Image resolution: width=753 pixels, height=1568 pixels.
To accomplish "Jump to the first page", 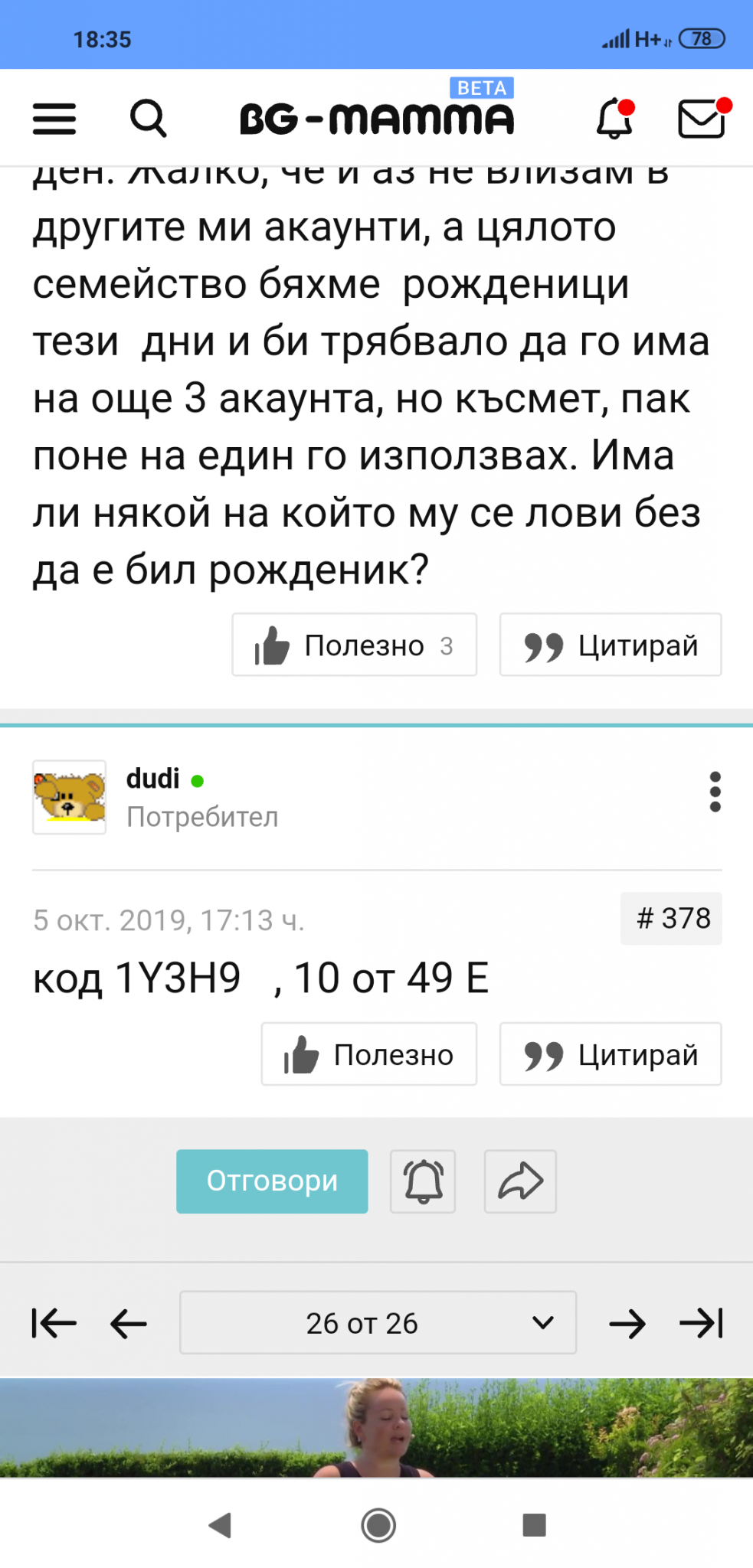I will (54, 1323).
